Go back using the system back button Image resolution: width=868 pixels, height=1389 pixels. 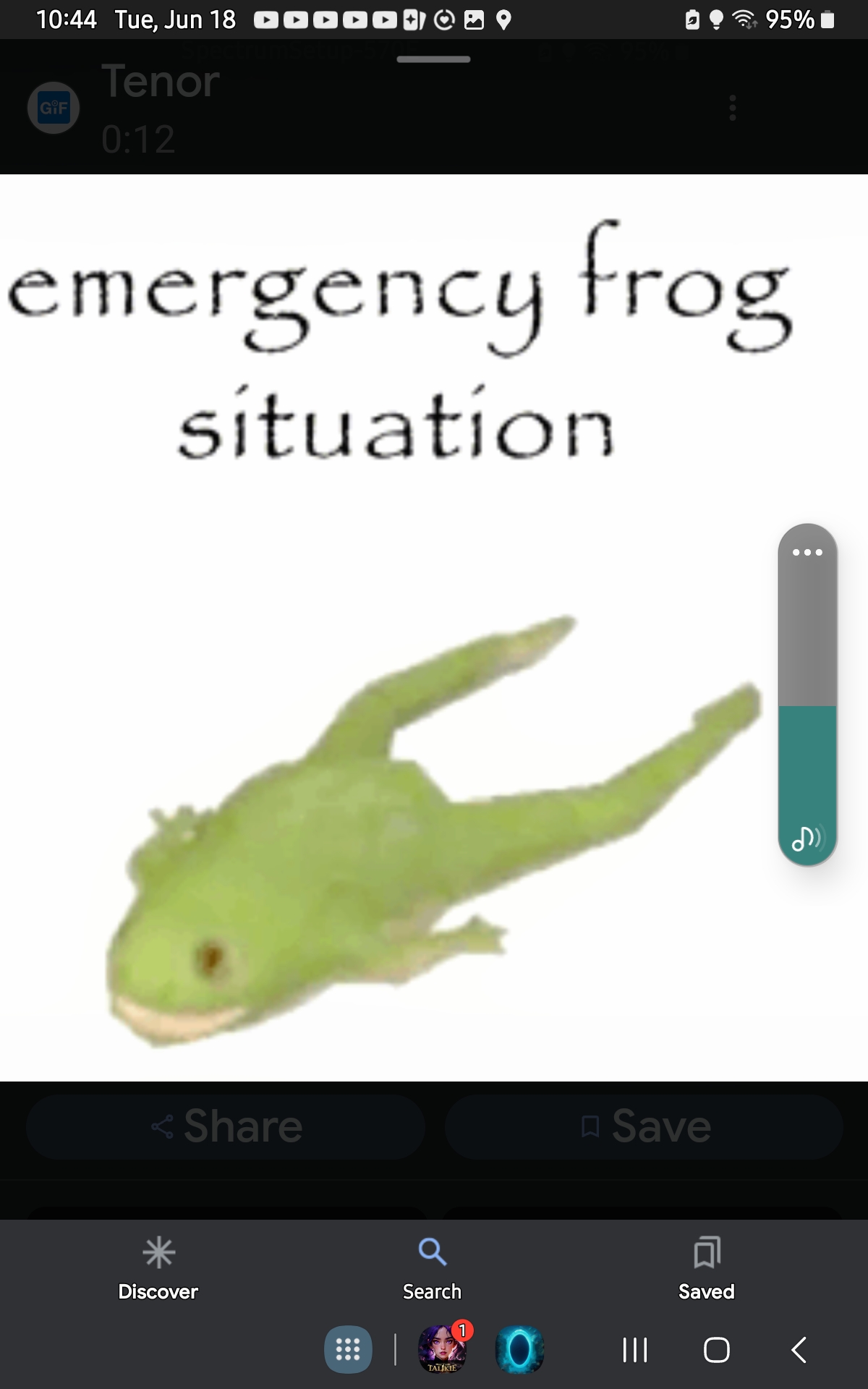(799, 1349)
